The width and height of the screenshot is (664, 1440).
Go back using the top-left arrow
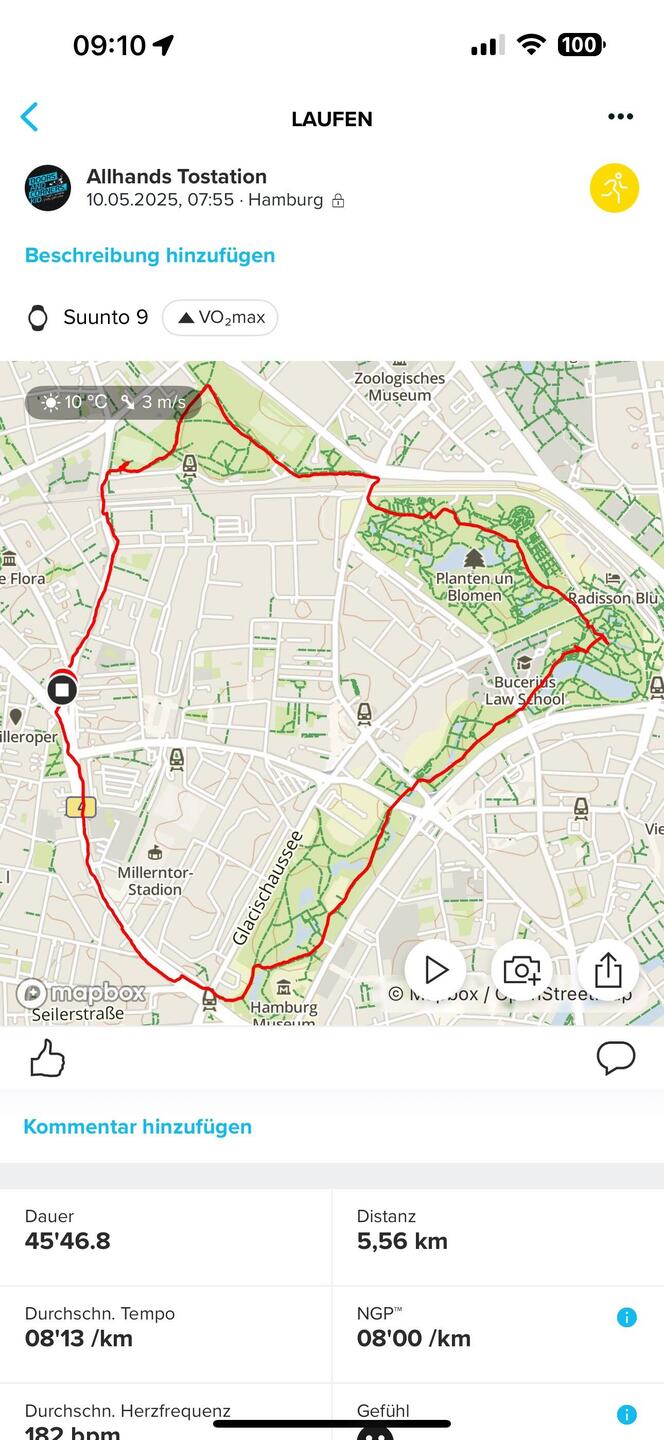(30, 117)
